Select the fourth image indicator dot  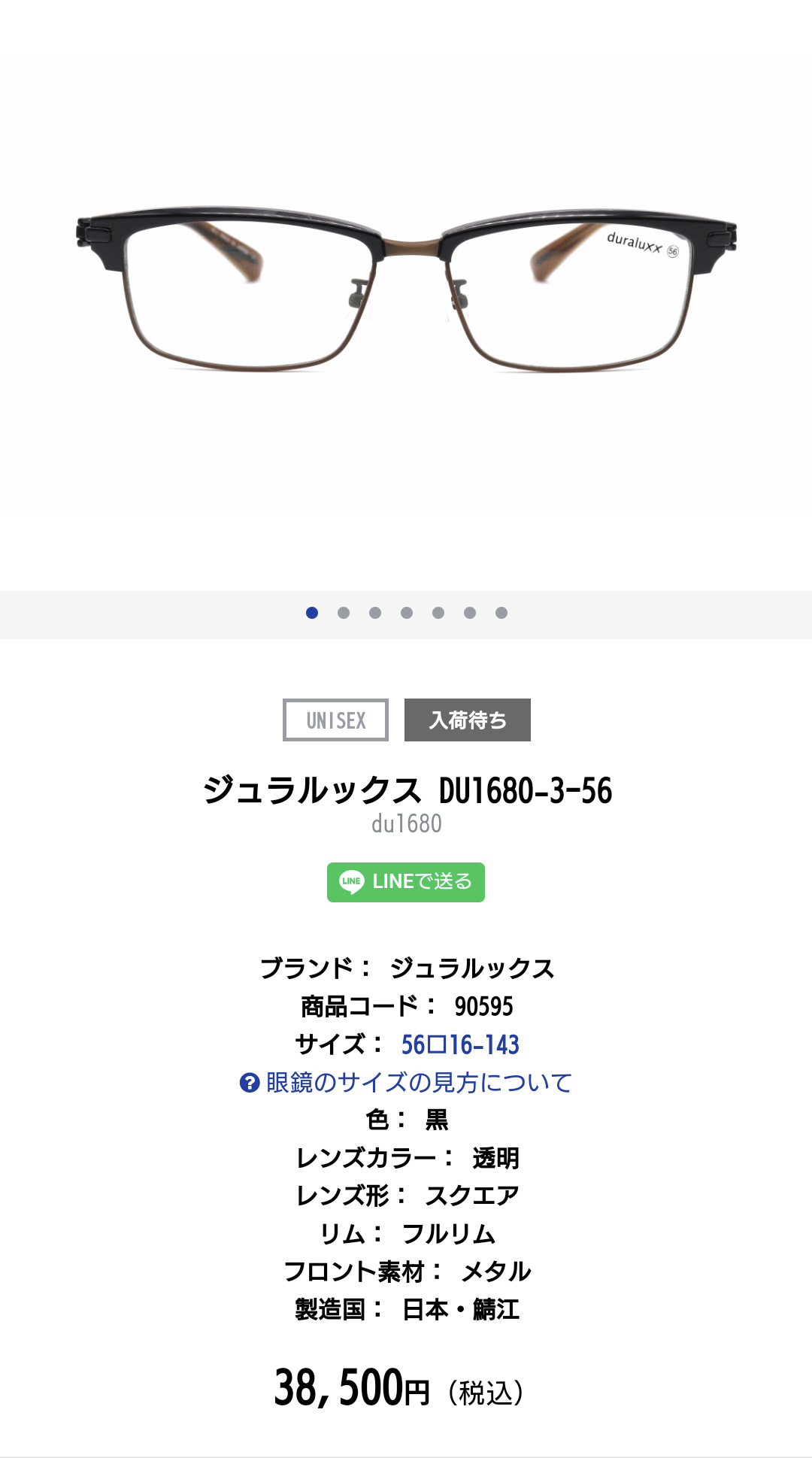click(x=407, y=613)
